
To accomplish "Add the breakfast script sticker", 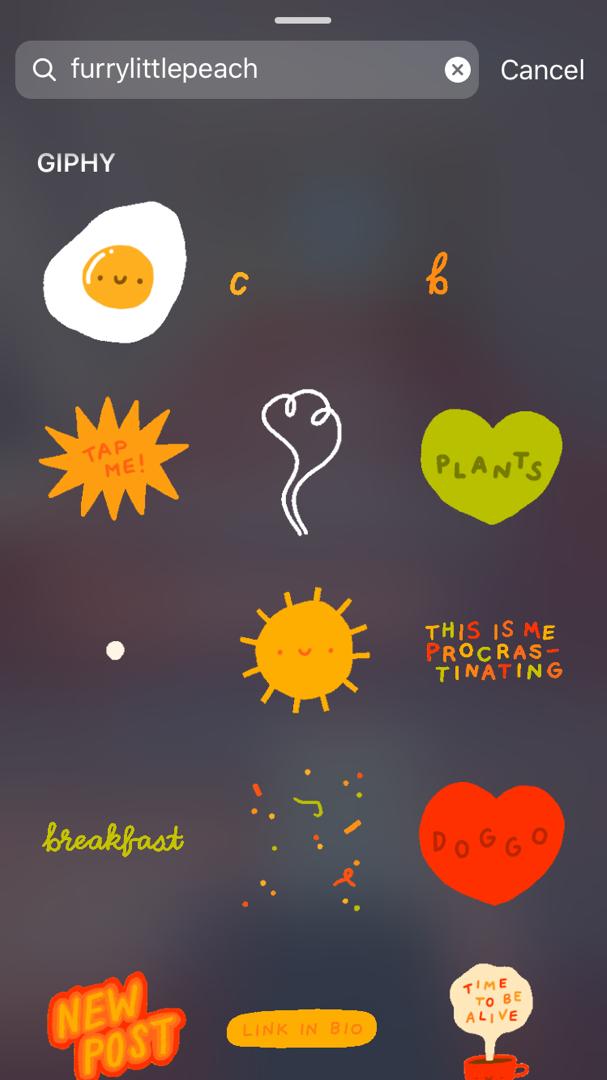I will 114,838.
